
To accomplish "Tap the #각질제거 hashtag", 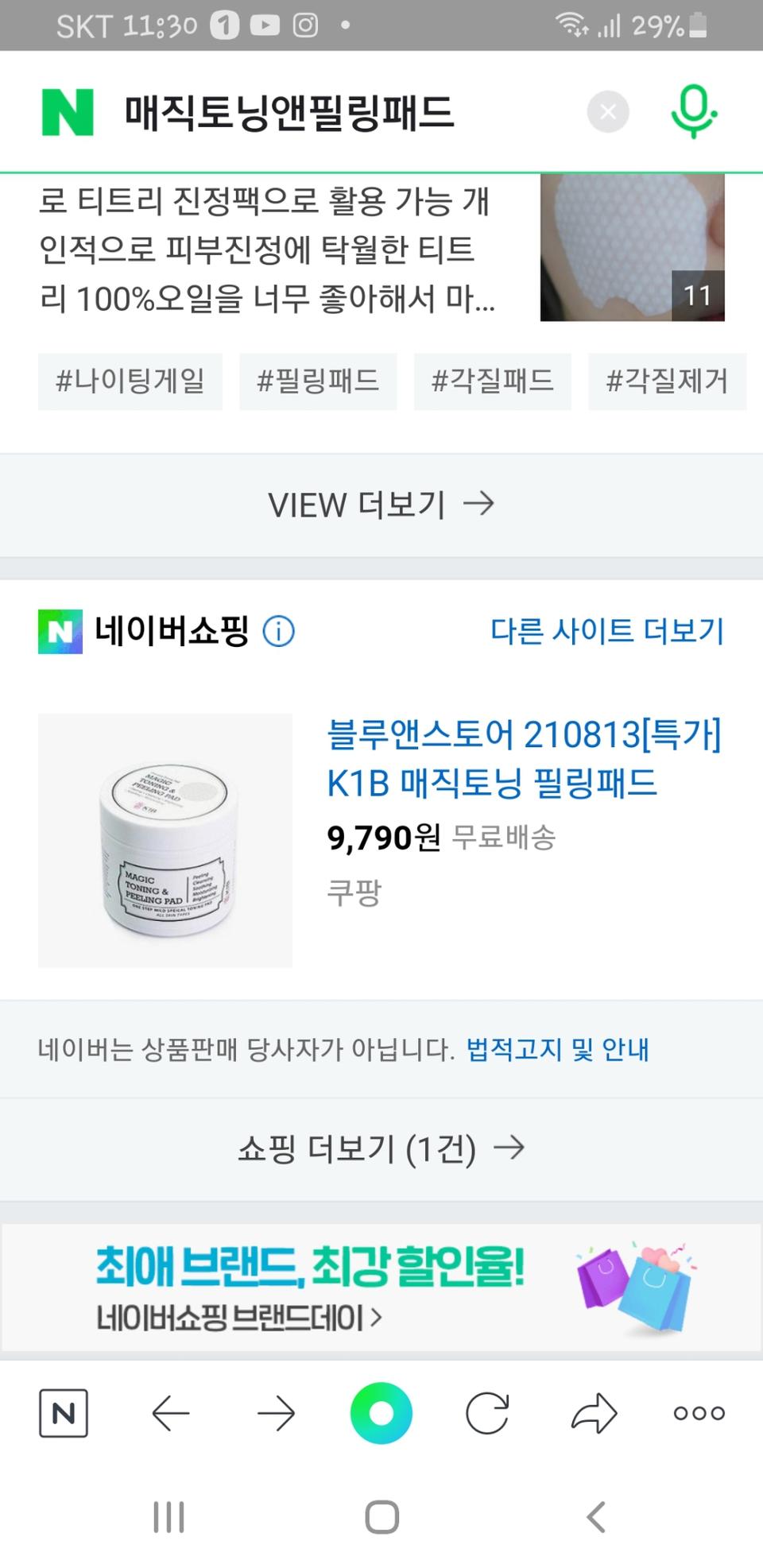I will [667, 381].
